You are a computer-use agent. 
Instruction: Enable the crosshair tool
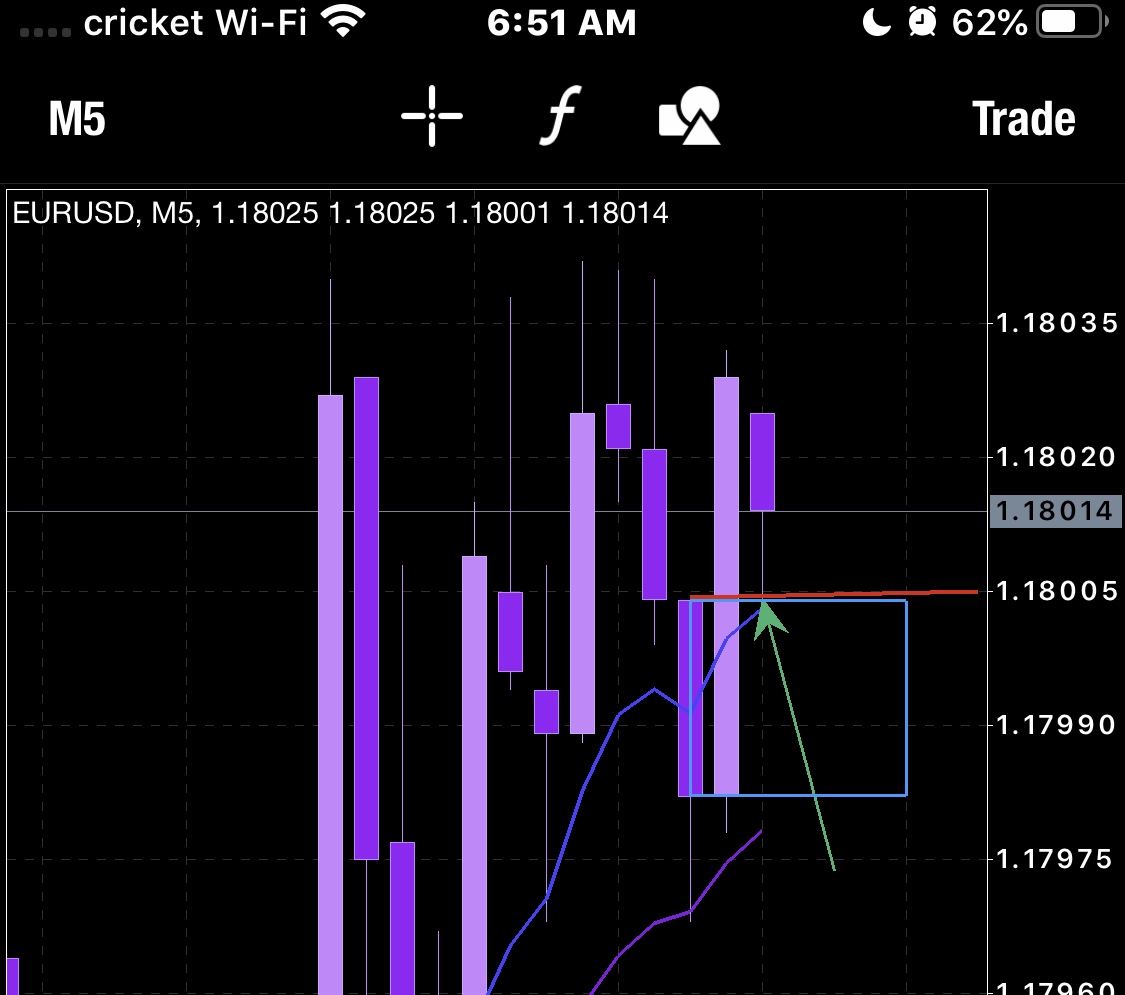[432, 116]
